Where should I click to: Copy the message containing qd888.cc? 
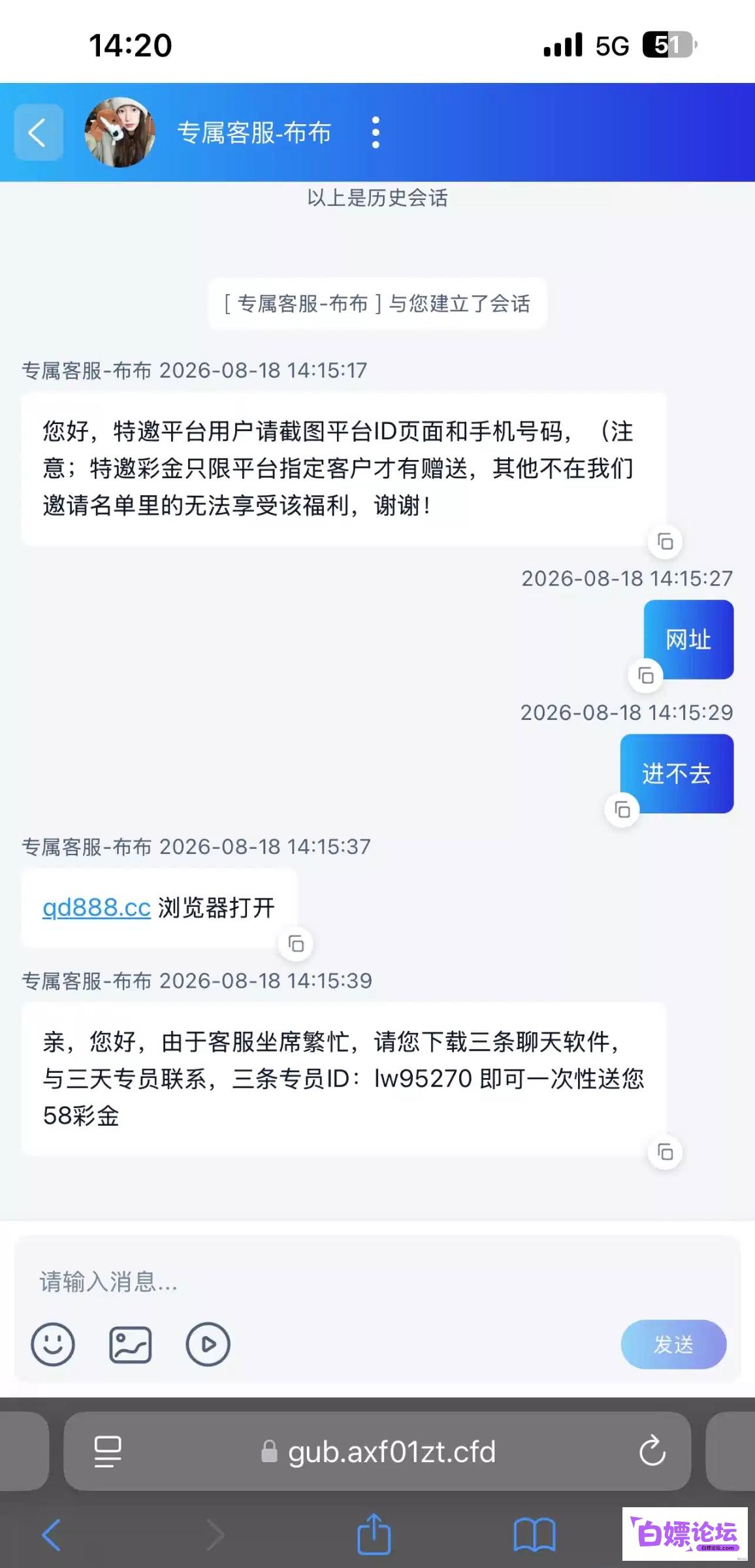[x=296, y=944]
